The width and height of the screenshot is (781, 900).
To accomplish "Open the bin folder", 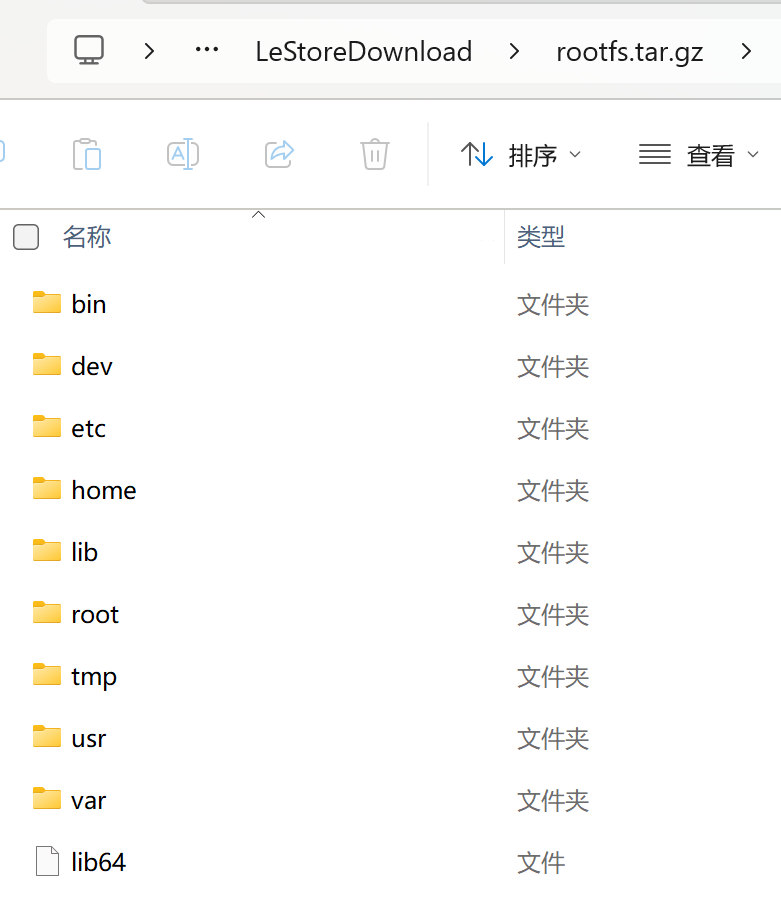I will 88,304.
